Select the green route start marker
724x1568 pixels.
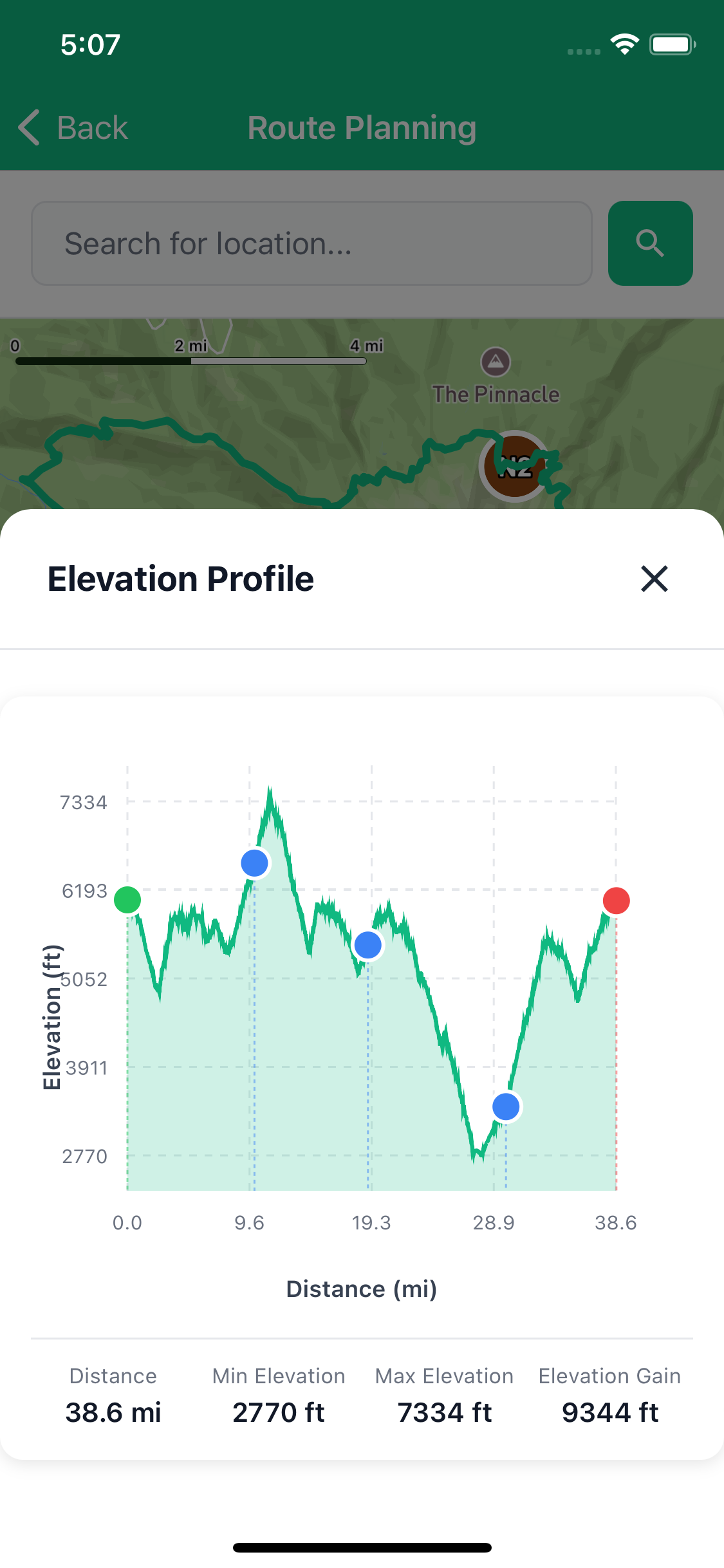pyautogui.click(x=128, y=901)
